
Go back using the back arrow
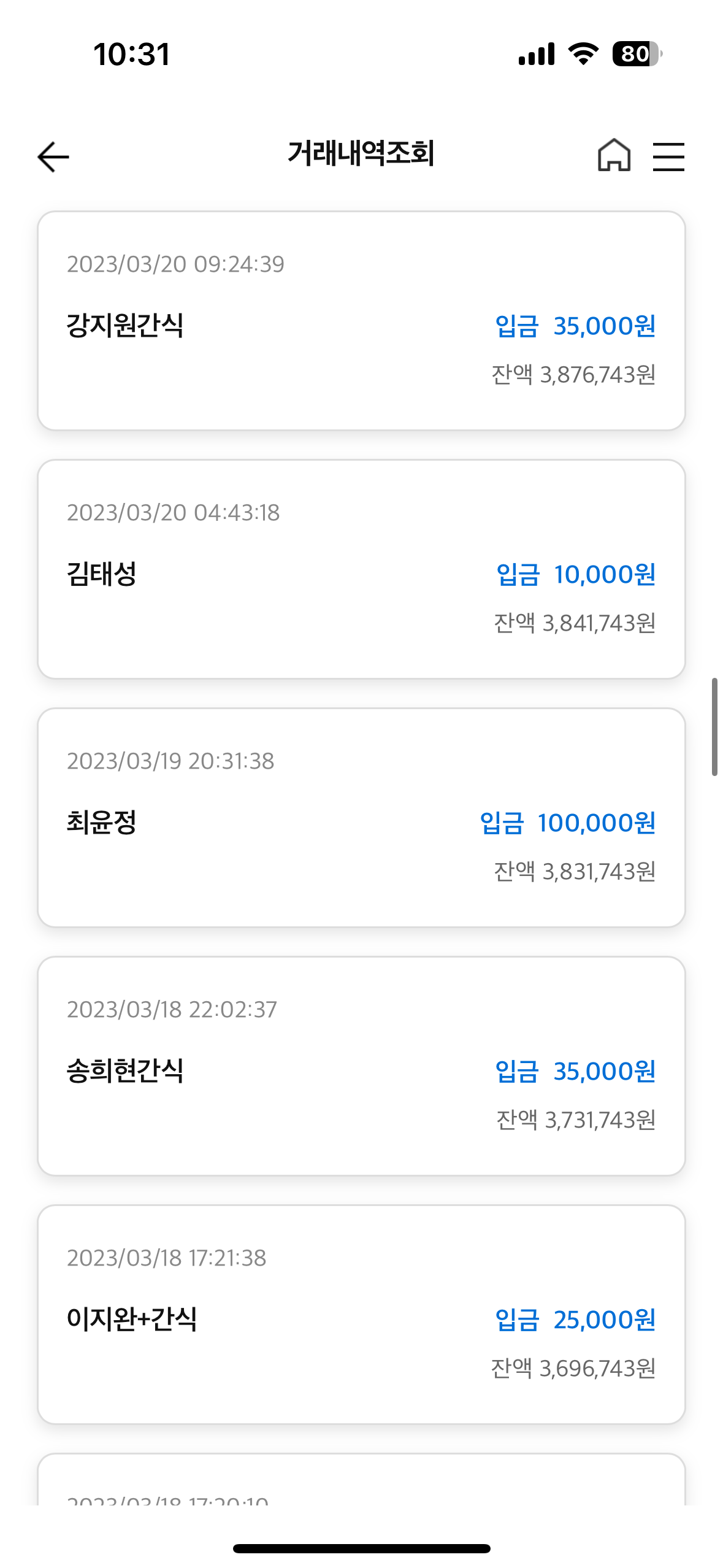(53, 156)
